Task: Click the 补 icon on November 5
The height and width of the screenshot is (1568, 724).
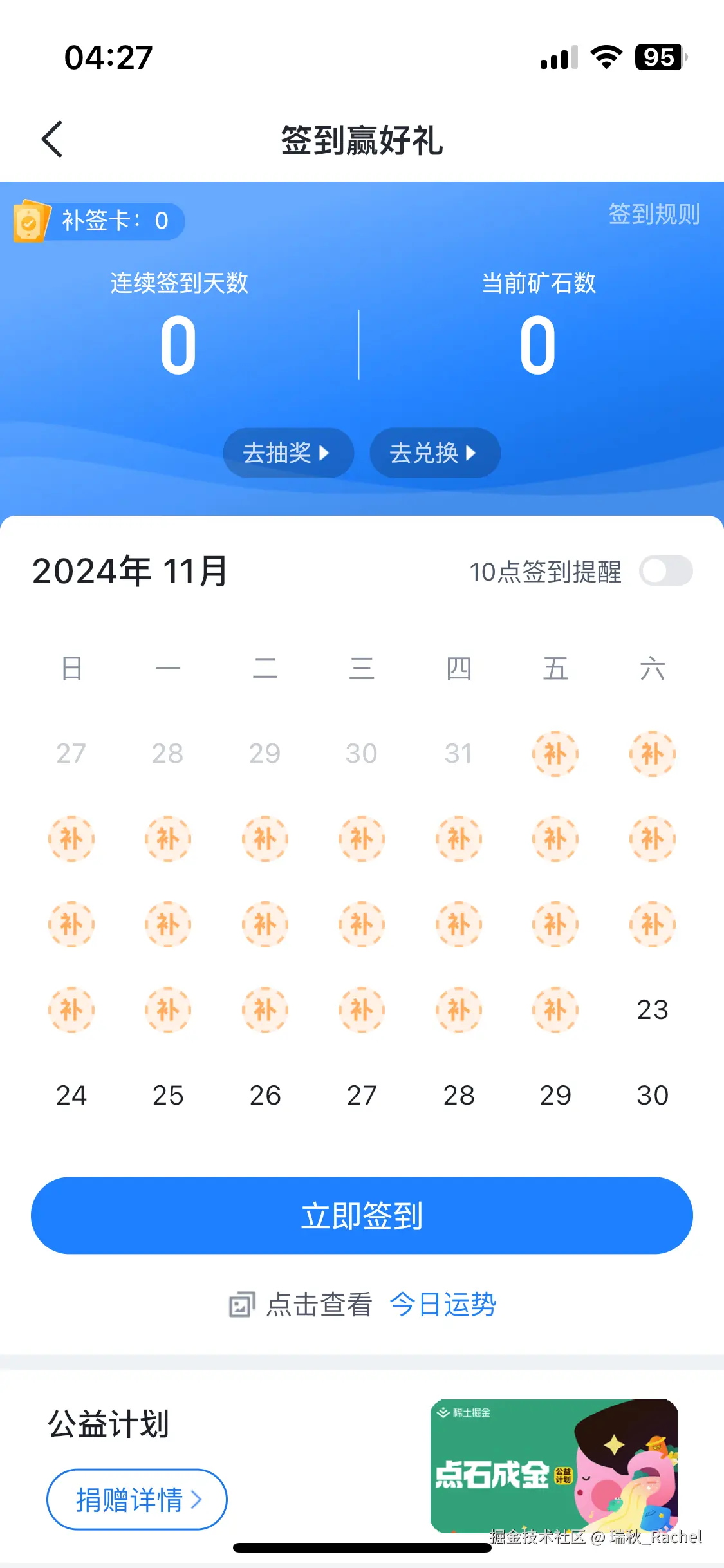Action: (x=265, y=839)
